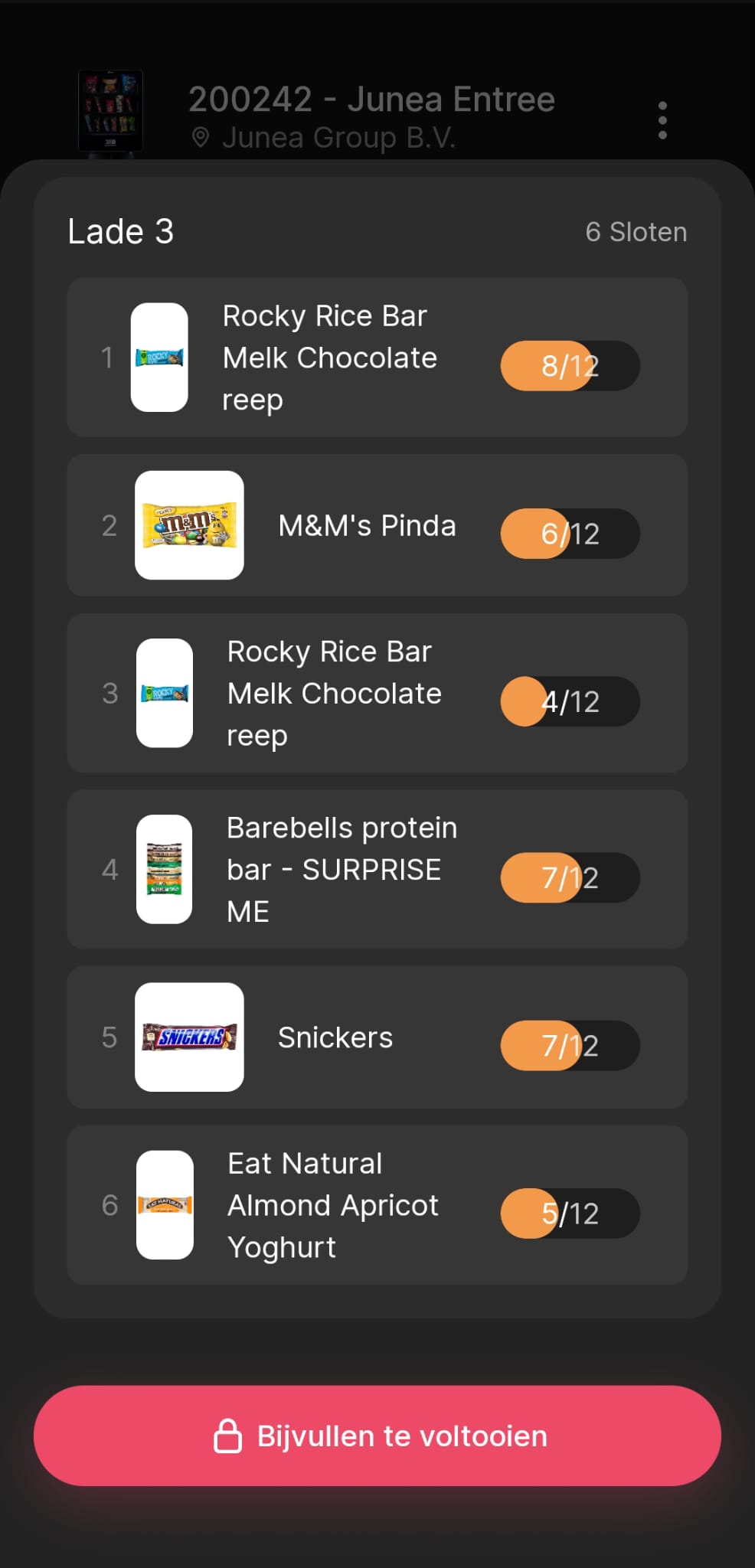Open Barebells protein bar SURPRISE ME slot
The width and height of the screenshot is (755, 1568).
pos(377,869)
